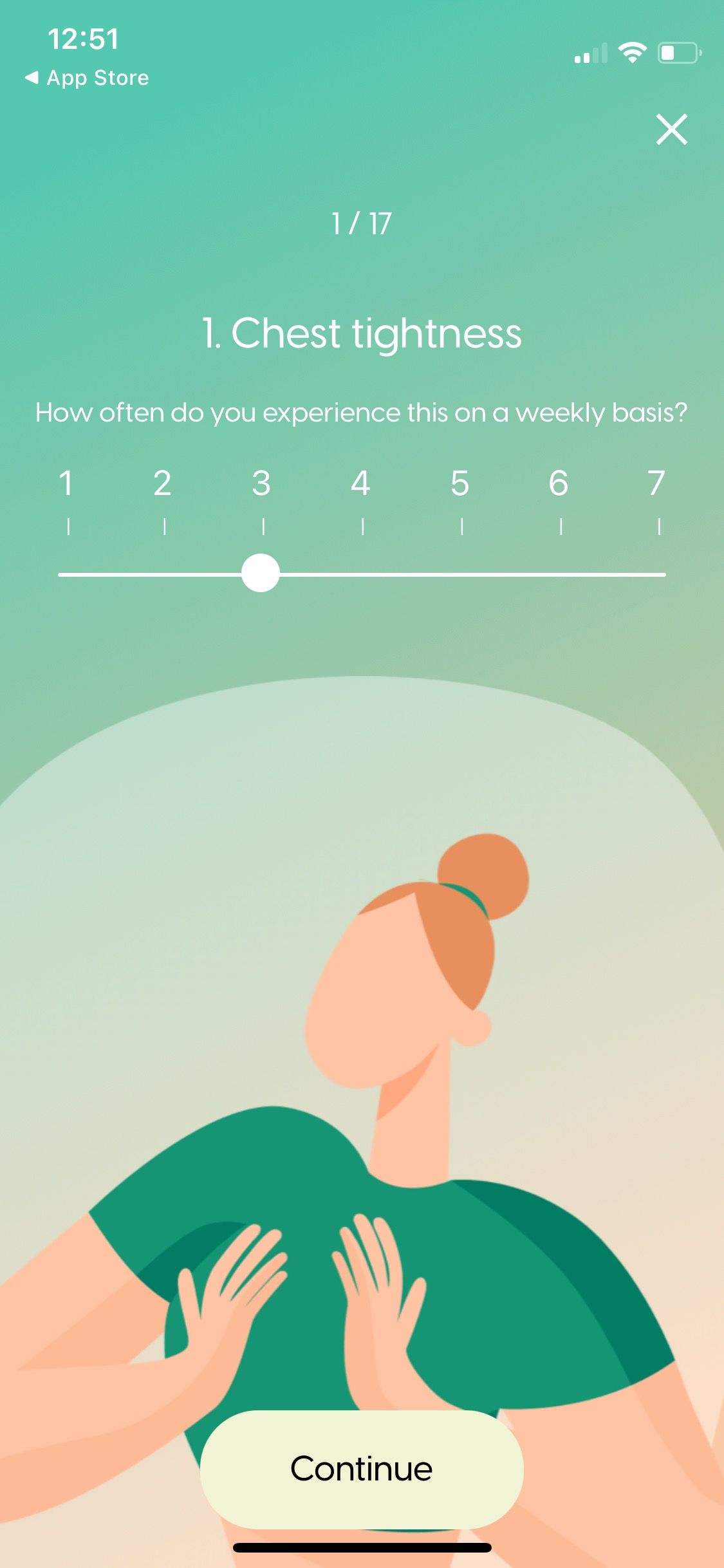Set slider to value 1
The image size is (724, 1568).
[68, 574]
